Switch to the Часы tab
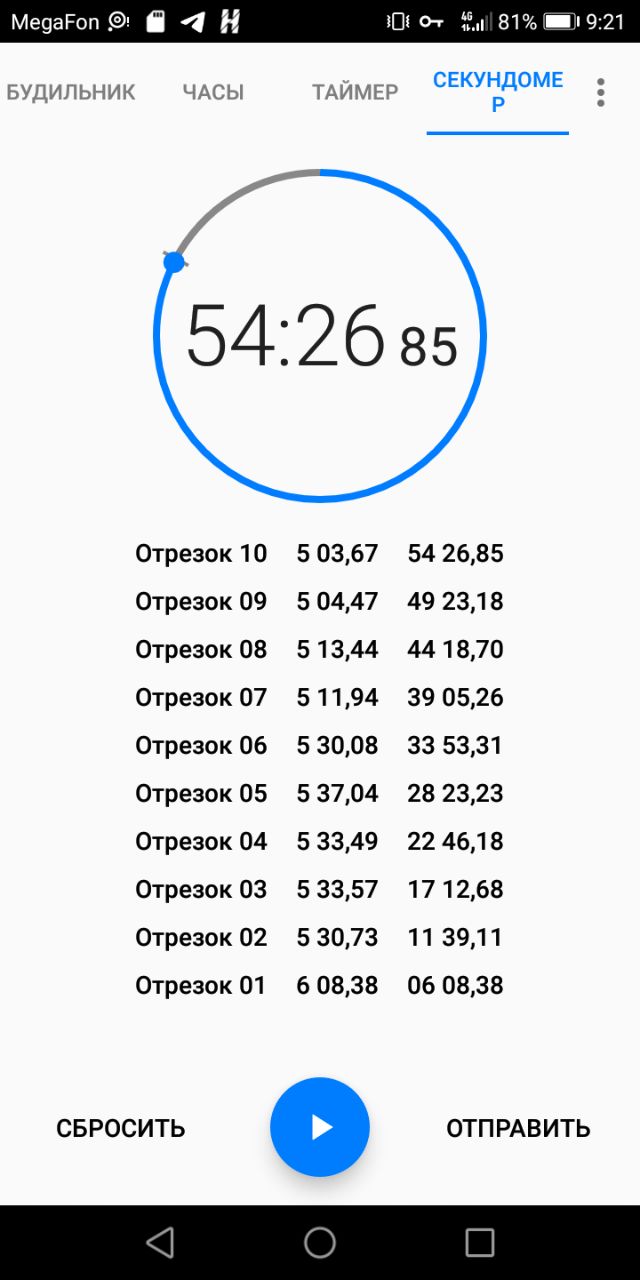Screen dimensions: 640x1280 click(213, 92)
